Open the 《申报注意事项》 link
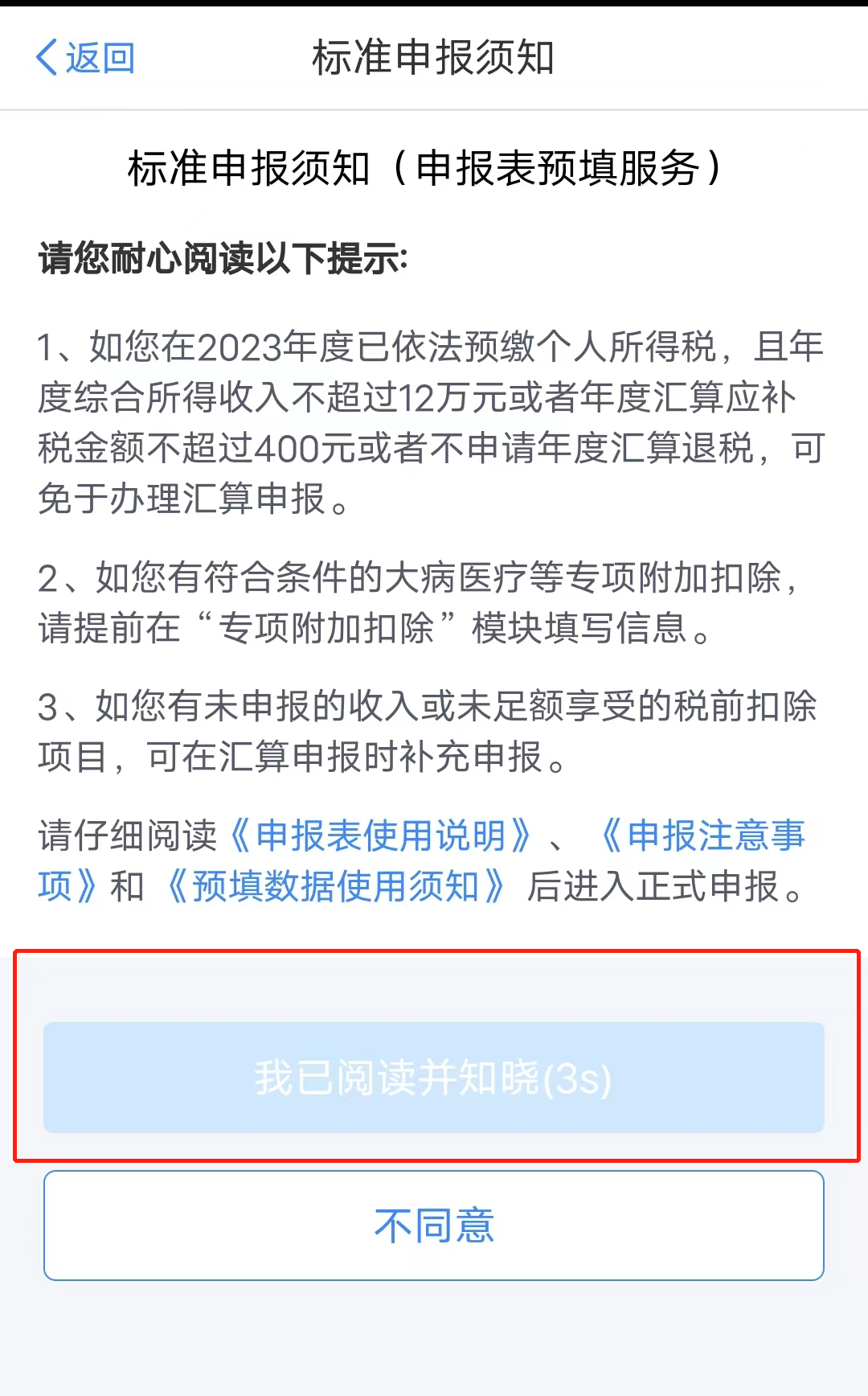Viewport: 868px width, 1396px height. tap(702, 836)
